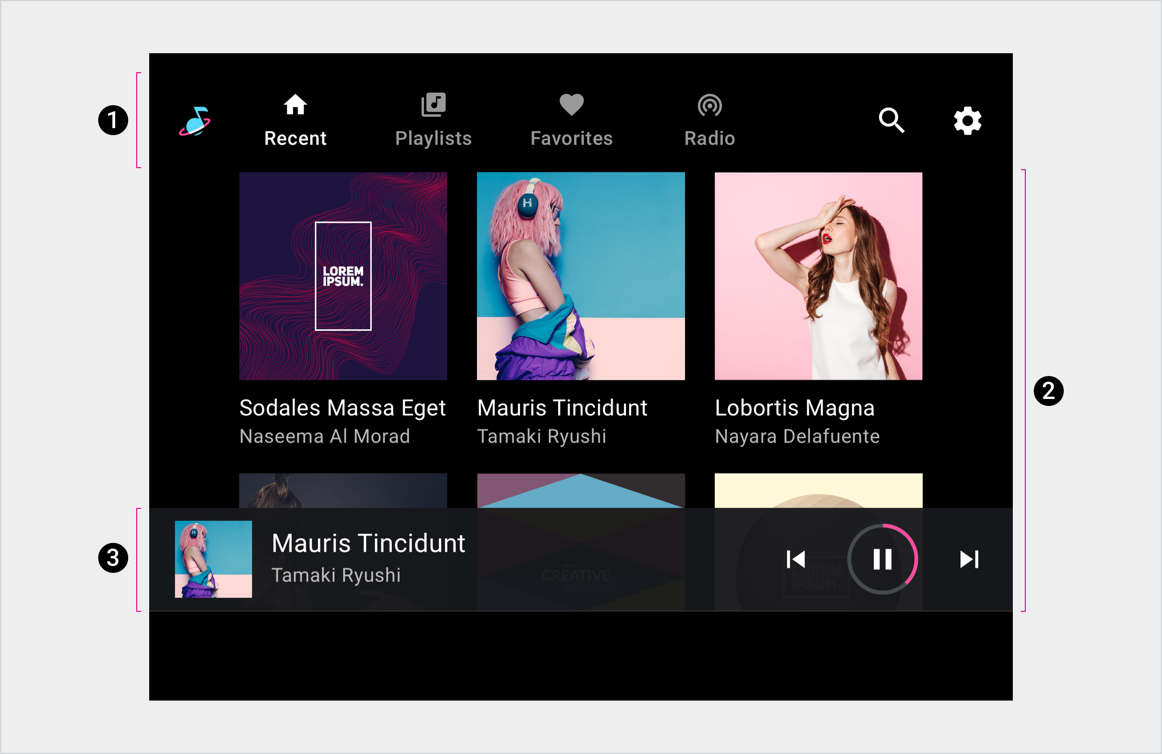Image resolution: width=1162 pixels, height=754 pixels.
Task: Switch to the Playlists tab
Action: click(x=433, y=120)
